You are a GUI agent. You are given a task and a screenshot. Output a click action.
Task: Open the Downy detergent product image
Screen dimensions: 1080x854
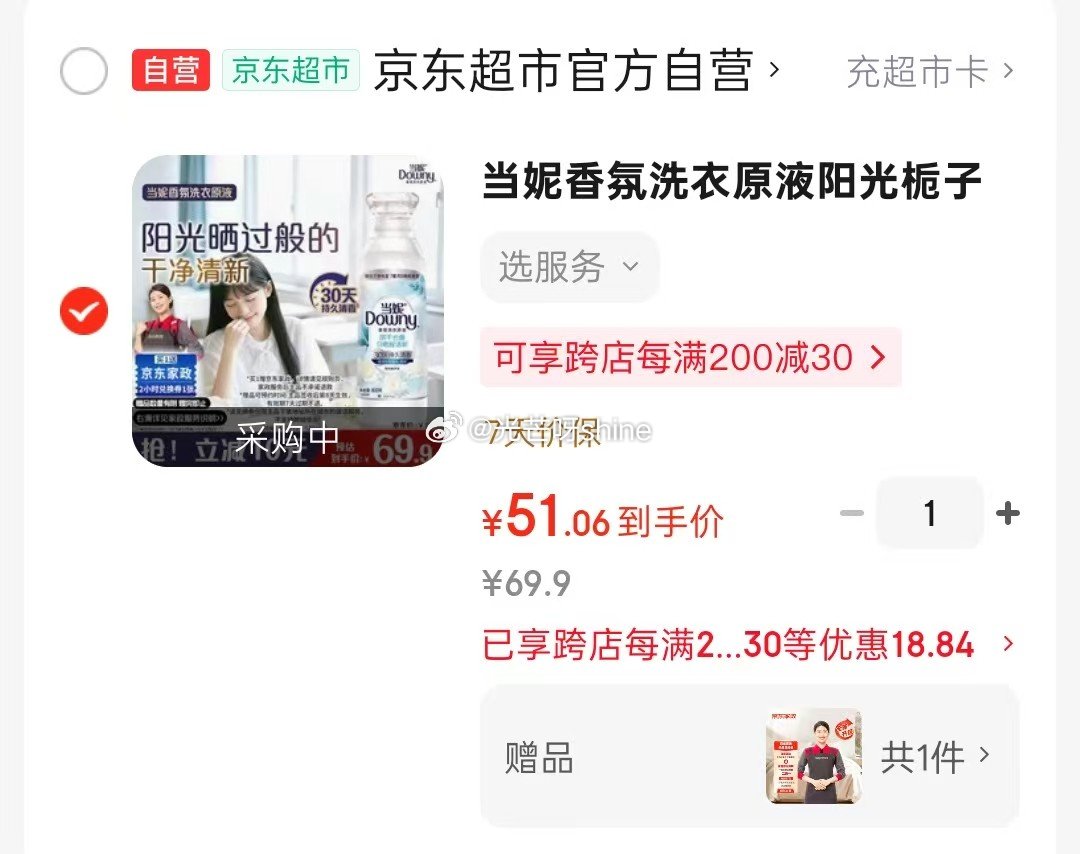pyautogui.click(x=288, y=311)
